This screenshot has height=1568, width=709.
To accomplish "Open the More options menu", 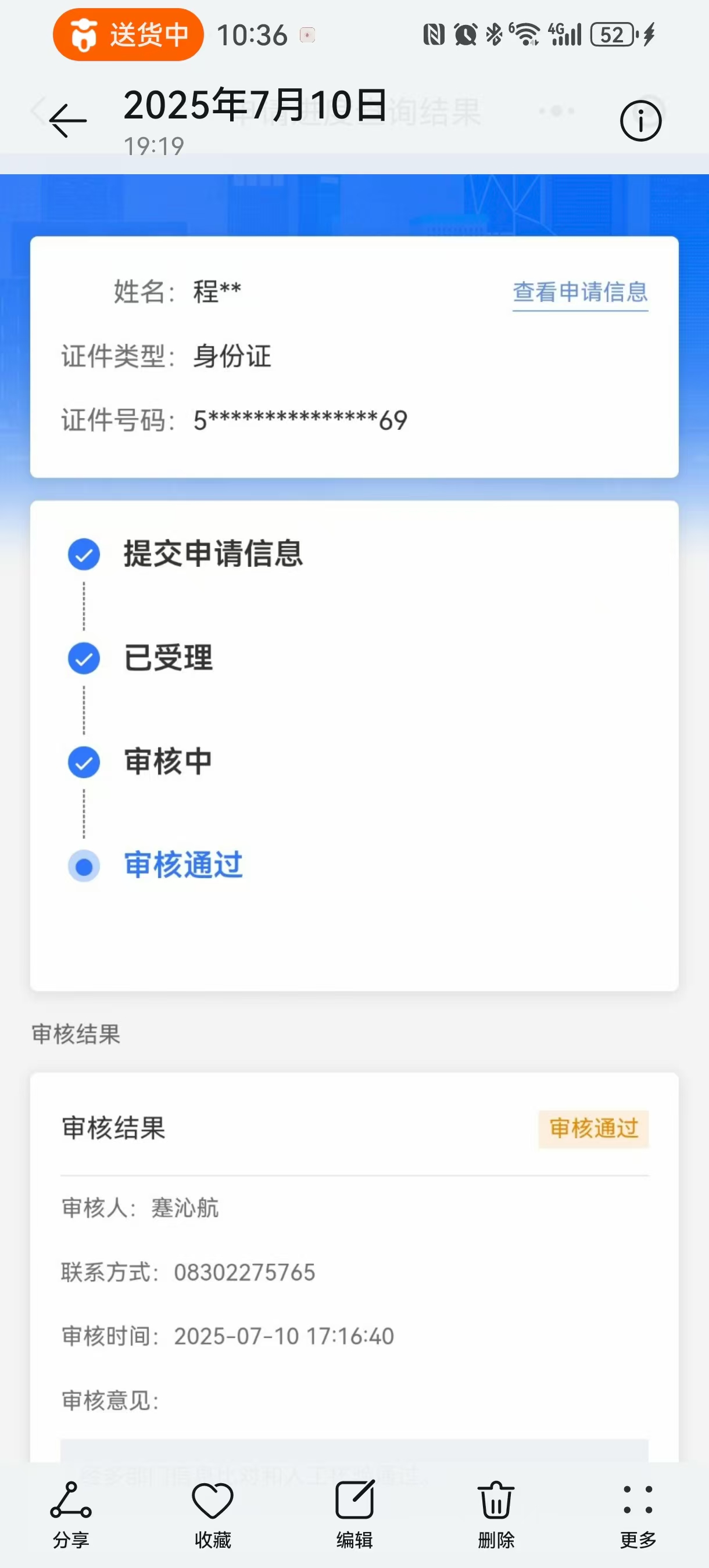I will [x=638, y=1515].
